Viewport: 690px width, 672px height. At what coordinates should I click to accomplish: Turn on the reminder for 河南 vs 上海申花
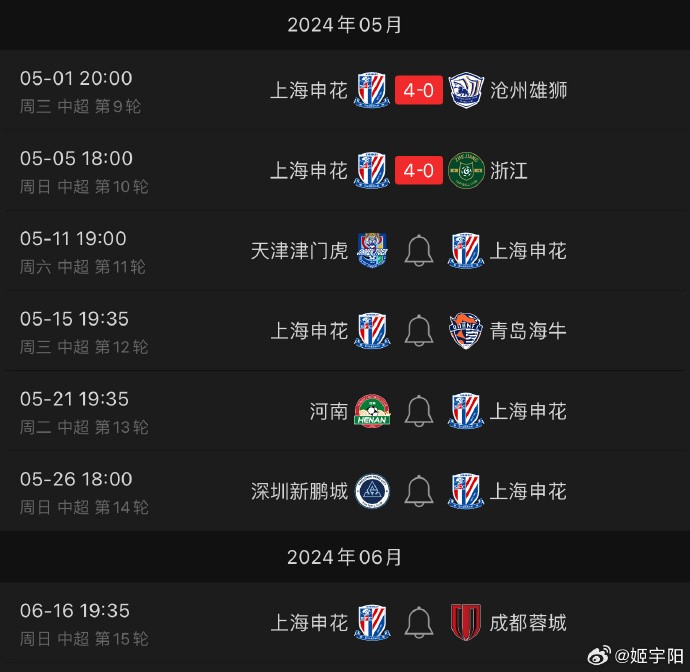(x=419, y=411)
